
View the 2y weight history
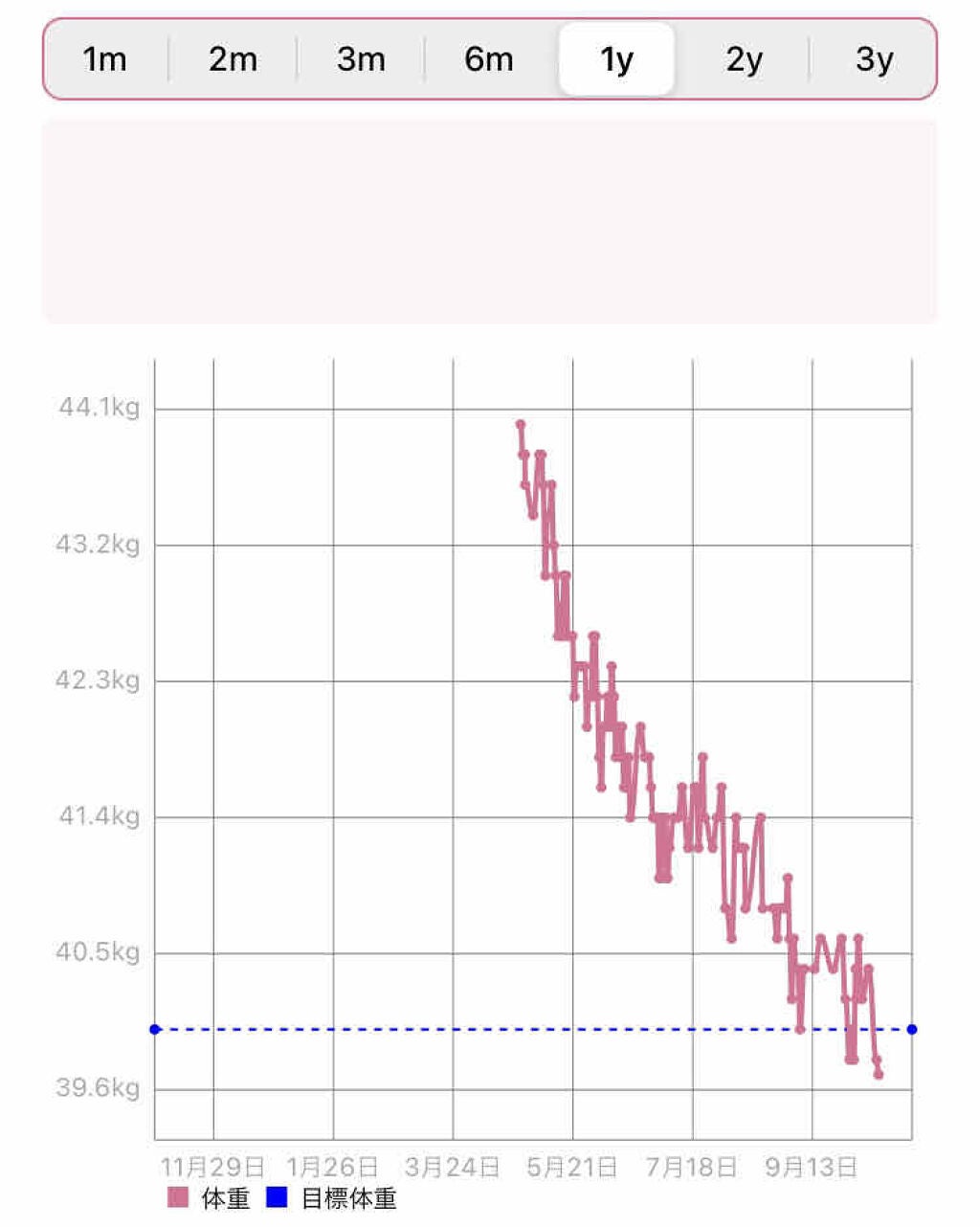point(745,59)
